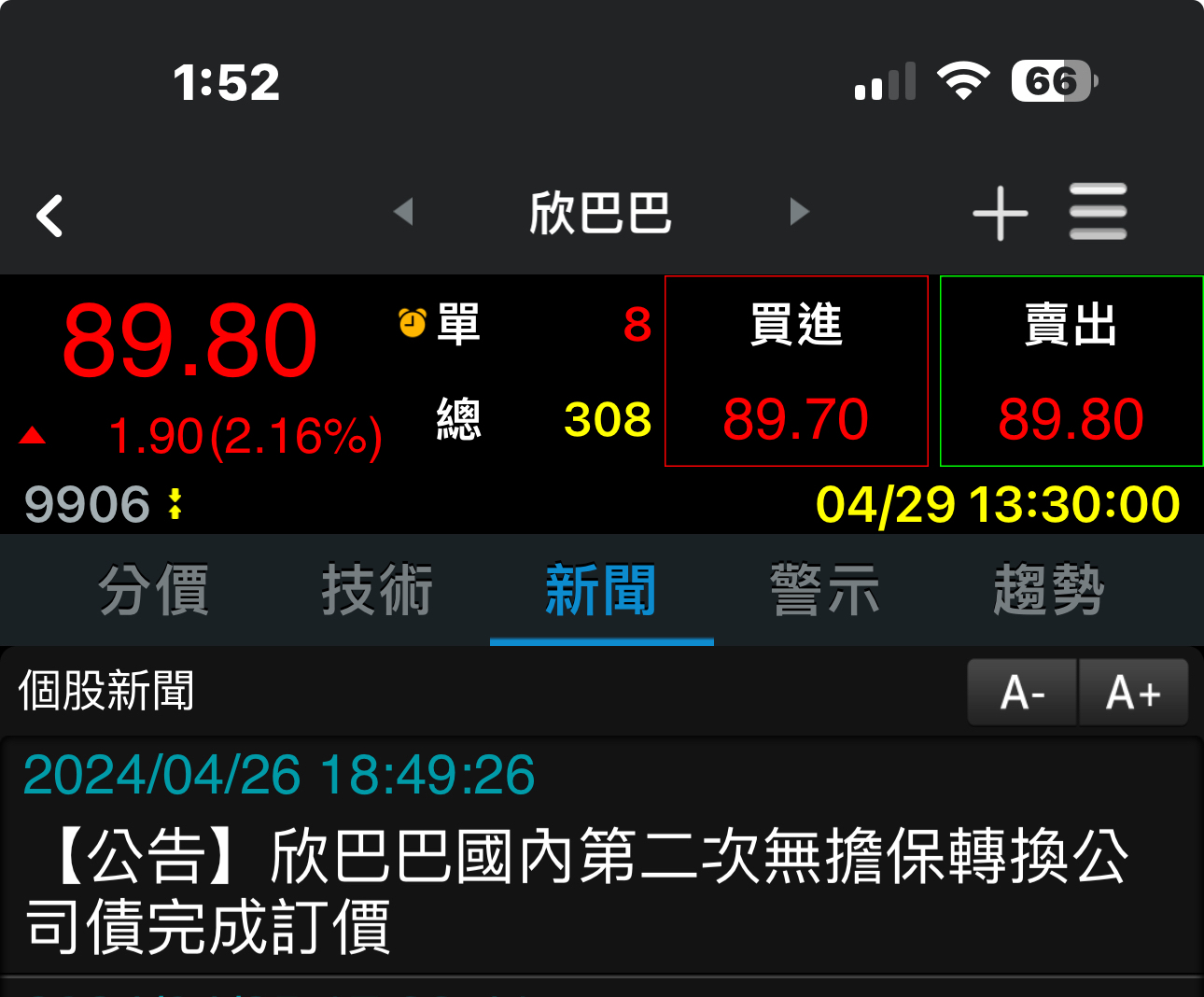Viewport: 1204px width, 997px height.
Task: Switch to next stock with right triangle
Action: tap(799, 212)
